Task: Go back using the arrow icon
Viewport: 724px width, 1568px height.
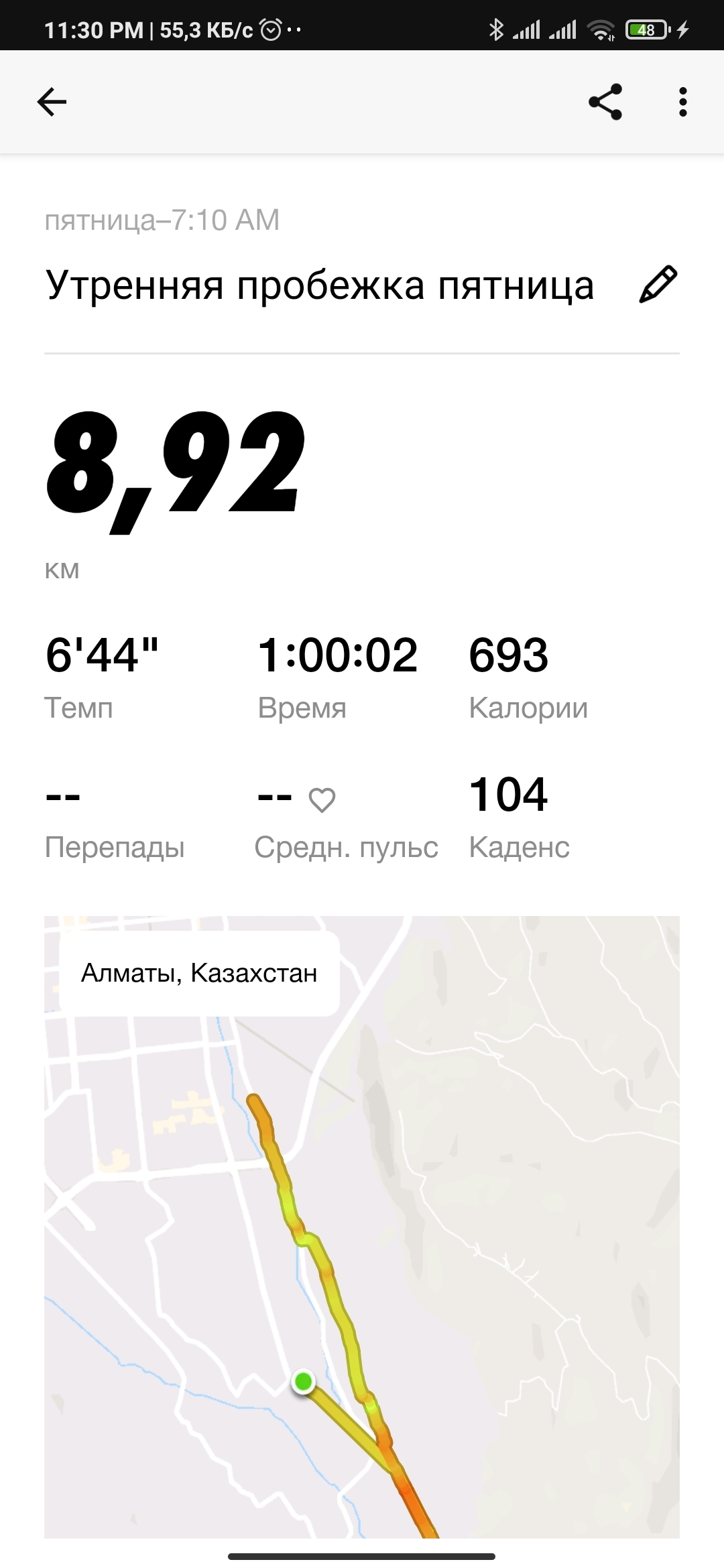Action: click(x=52, y=103)
